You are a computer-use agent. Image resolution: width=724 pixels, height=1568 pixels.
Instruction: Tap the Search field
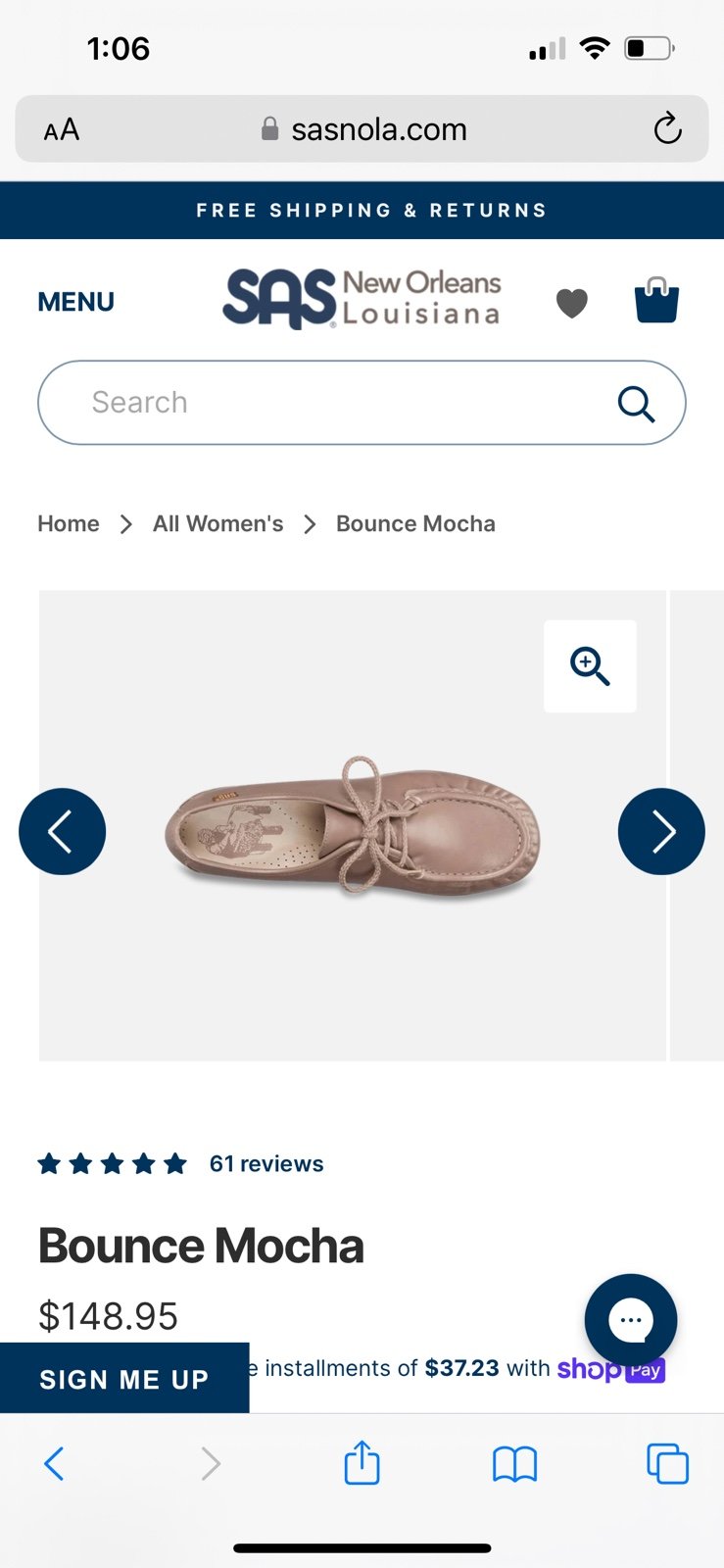click(362, 403)
